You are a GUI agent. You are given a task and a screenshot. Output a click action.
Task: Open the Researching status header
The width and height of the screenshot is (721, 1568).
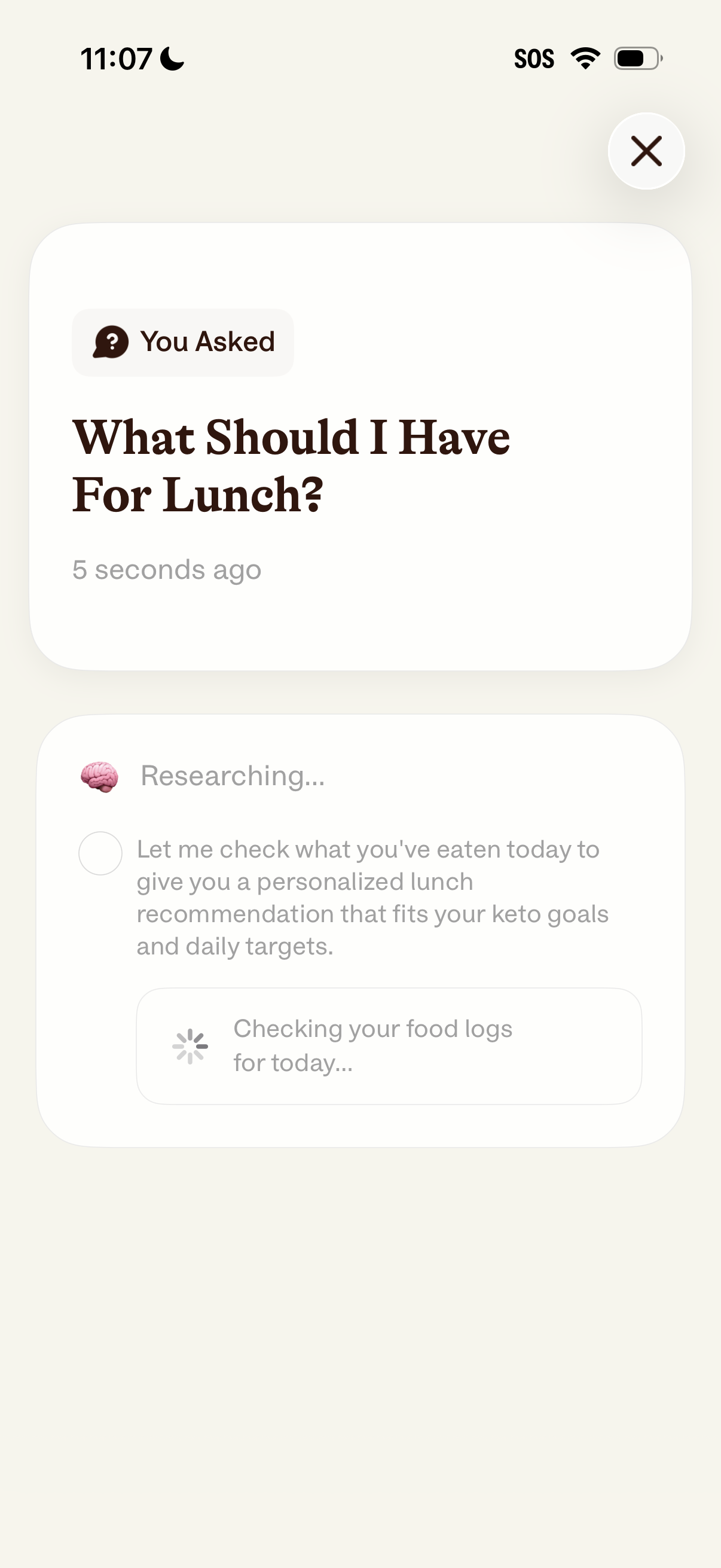[x=232, y=775]
